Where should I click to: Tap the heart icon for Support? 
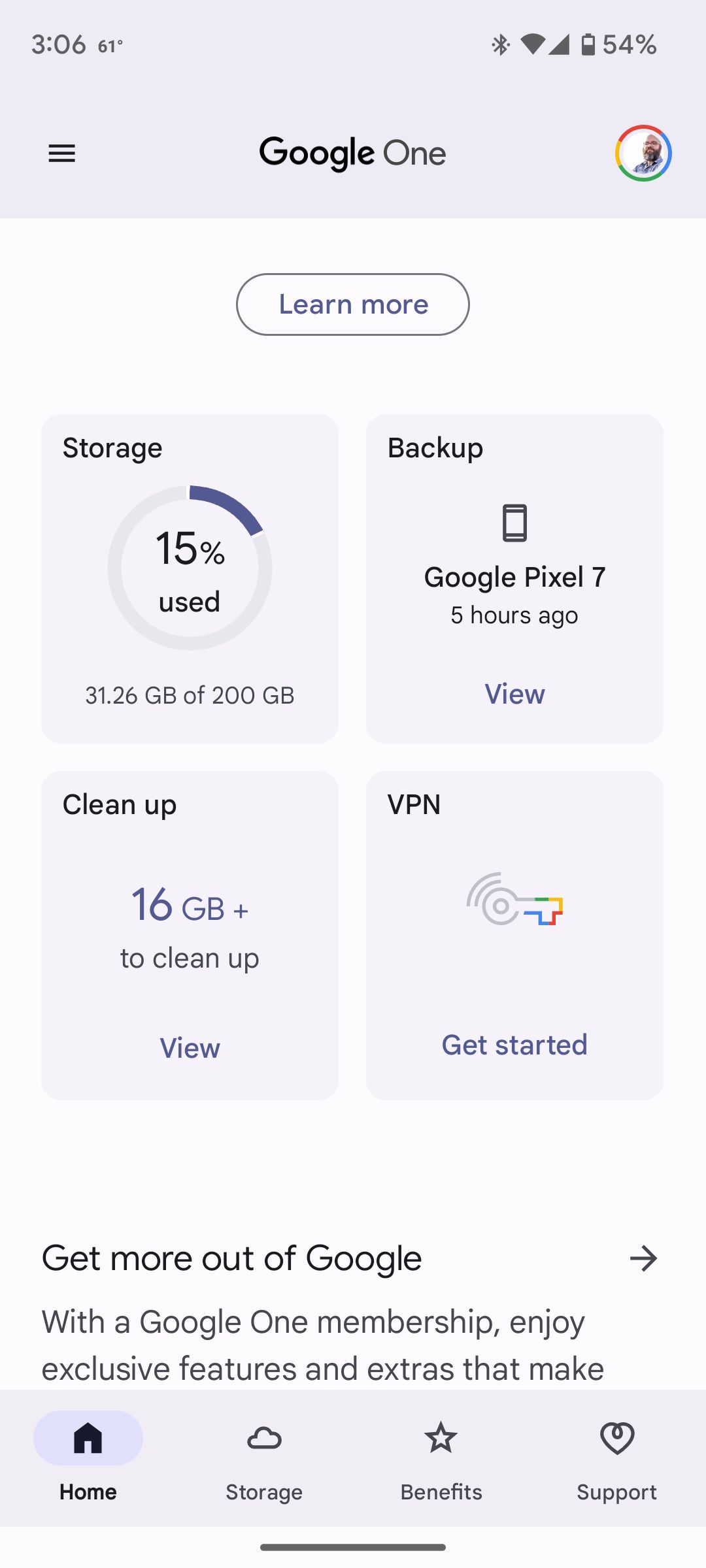616,1437
